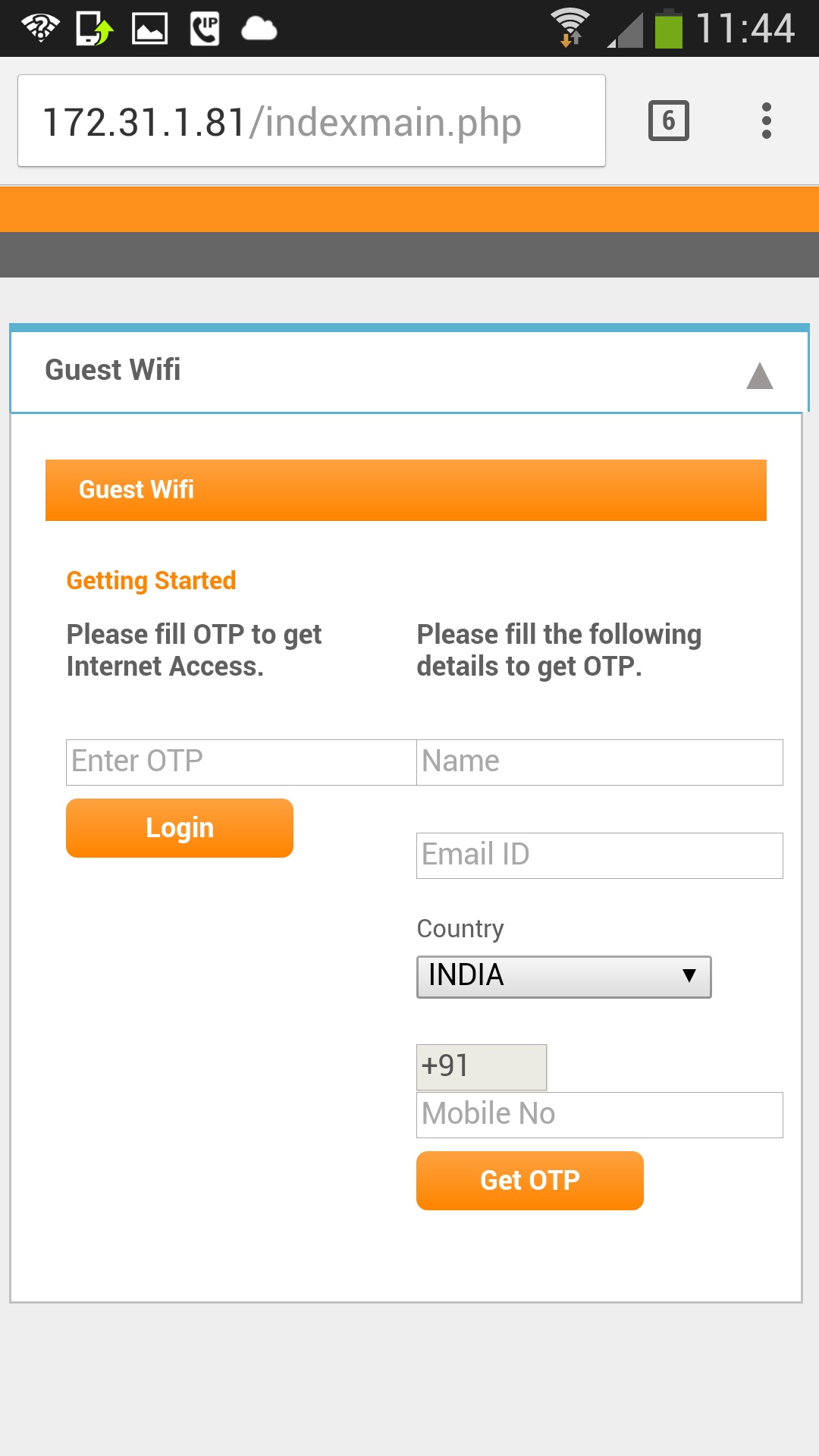Open the browser tabs switcher showing 6
Screen dimensions: 819x1456
(x=669, y=121)
